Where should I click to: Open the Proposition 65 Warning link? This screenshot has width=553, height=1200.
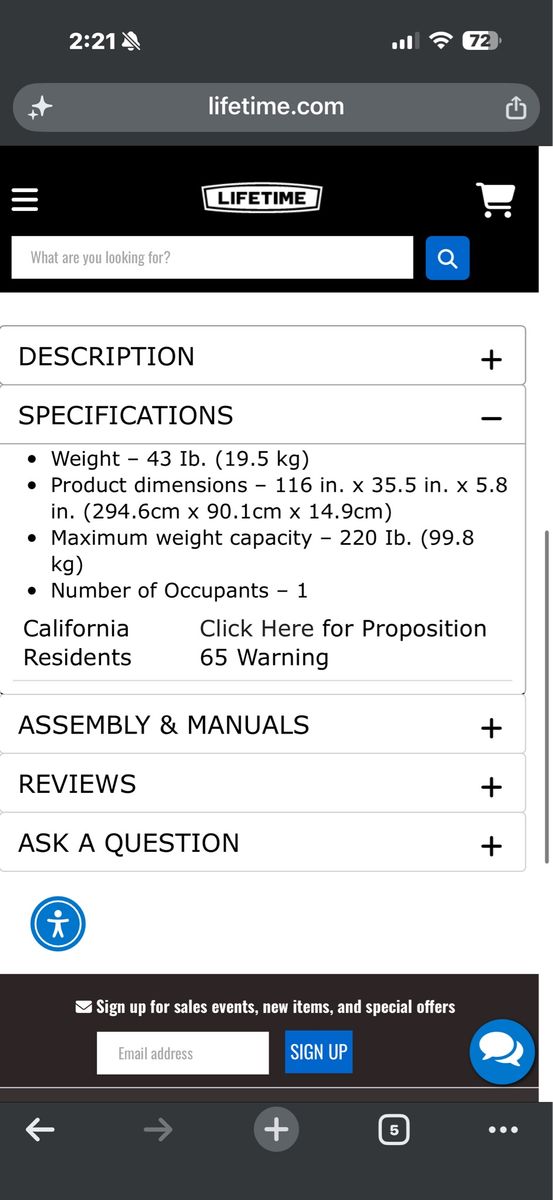pyautogui.click(x=343, y=643)
